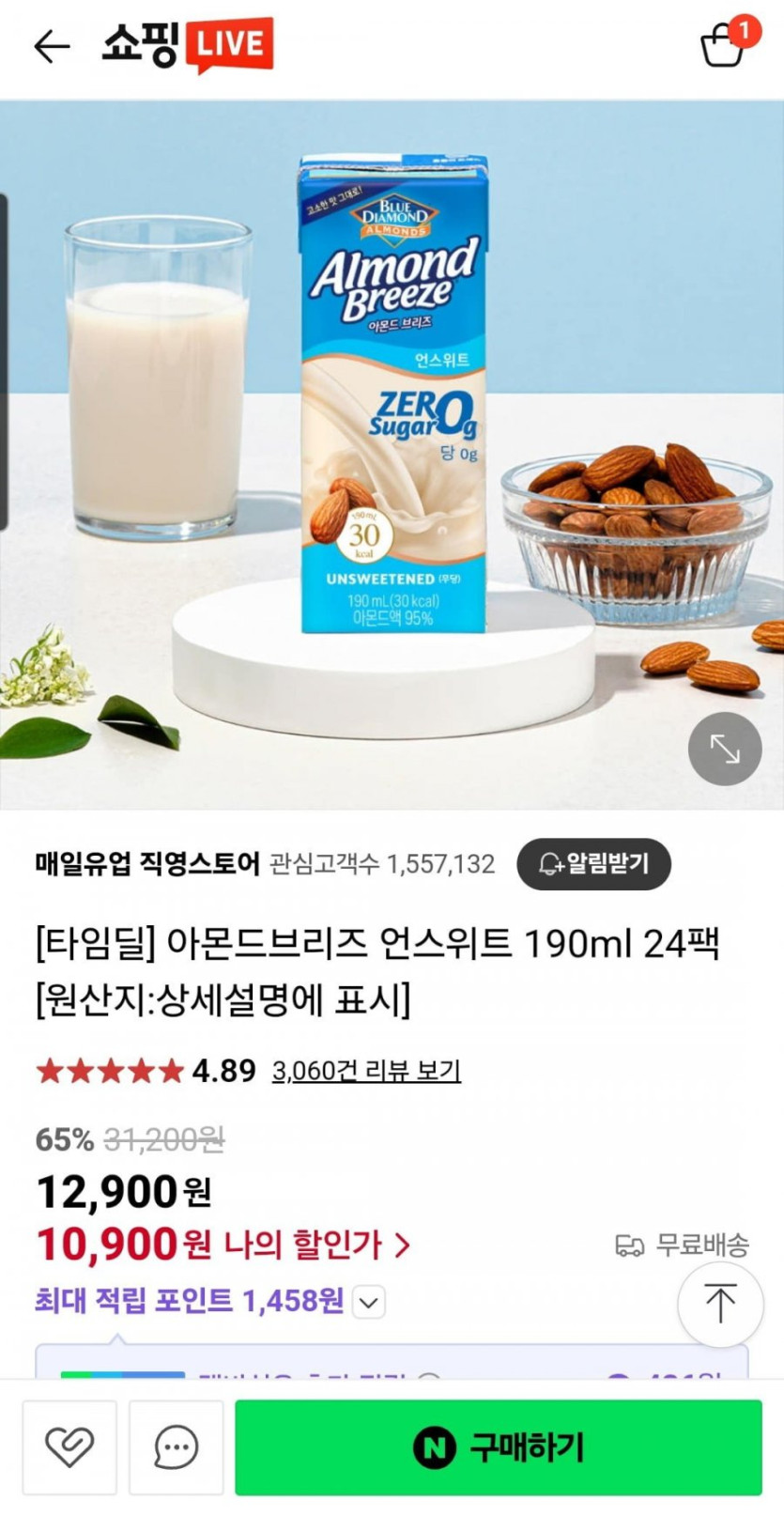Image resolution: width=784 pixels, height=1516 pixels.
Task: Expand the 최대 적립 포인트 details chevron
Action: [368, 1303]
